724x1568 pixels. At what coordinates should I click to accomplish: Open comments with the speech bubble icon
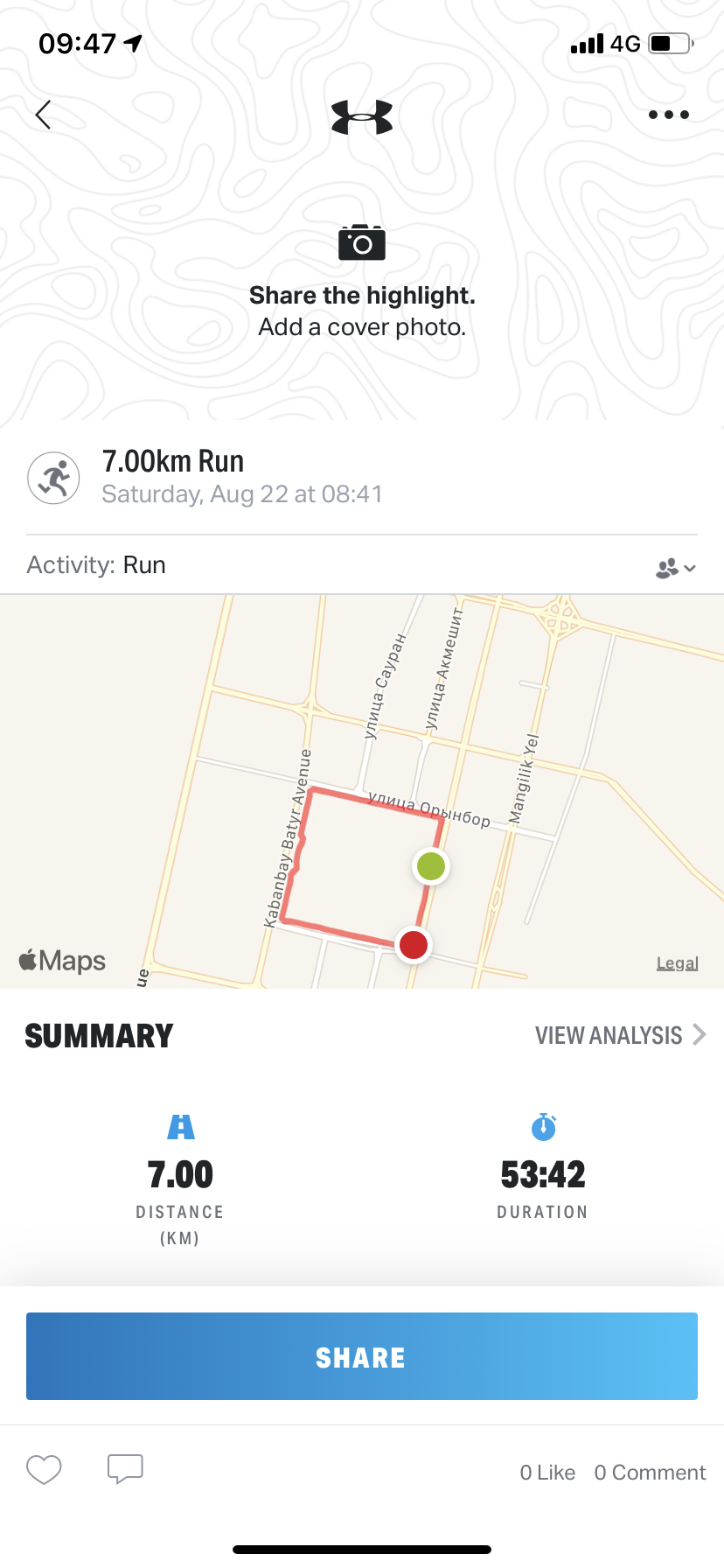tap(125, 1469)
